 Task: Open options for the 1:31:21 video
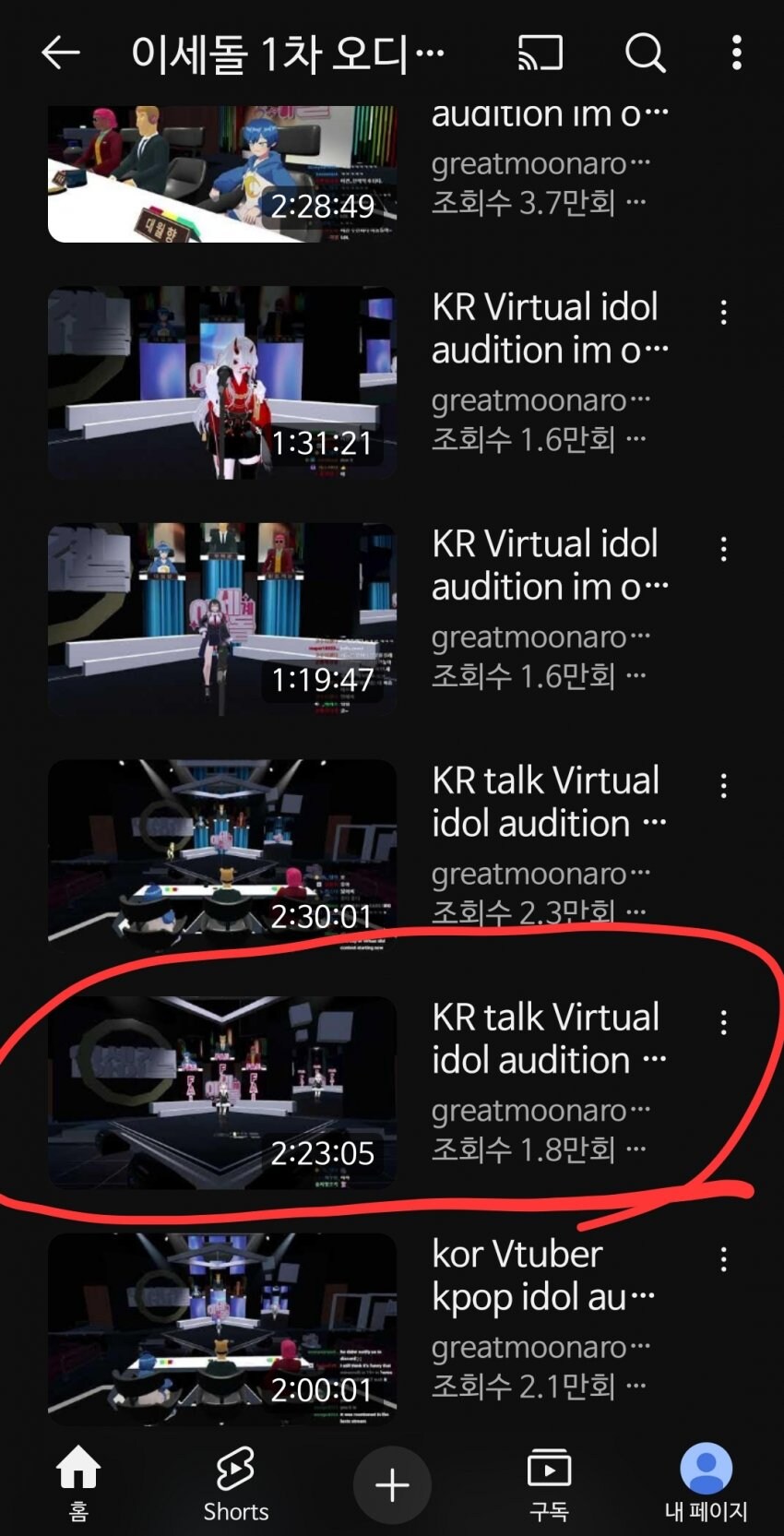tap(723, 313)
